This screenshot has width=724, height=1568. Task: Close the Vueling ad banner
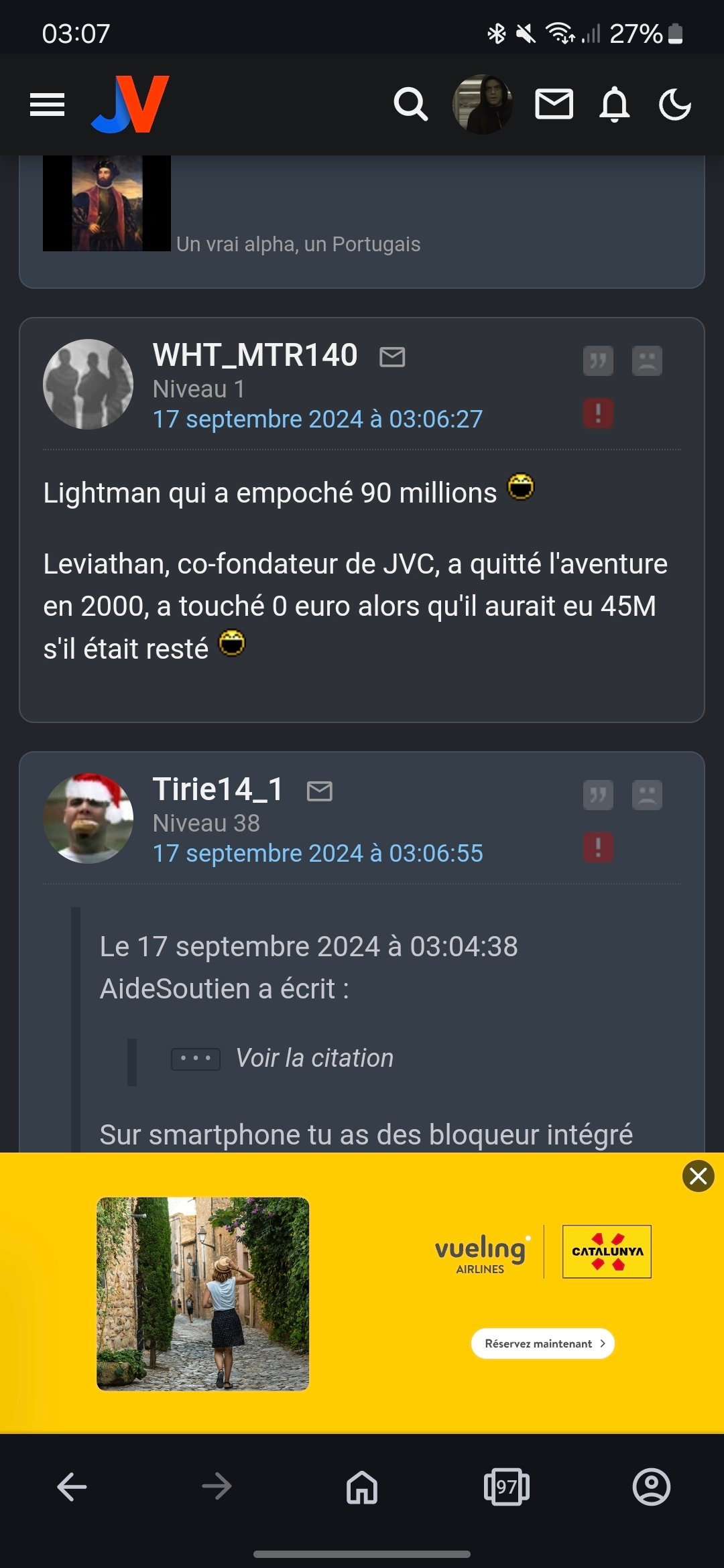(699, 1176)
